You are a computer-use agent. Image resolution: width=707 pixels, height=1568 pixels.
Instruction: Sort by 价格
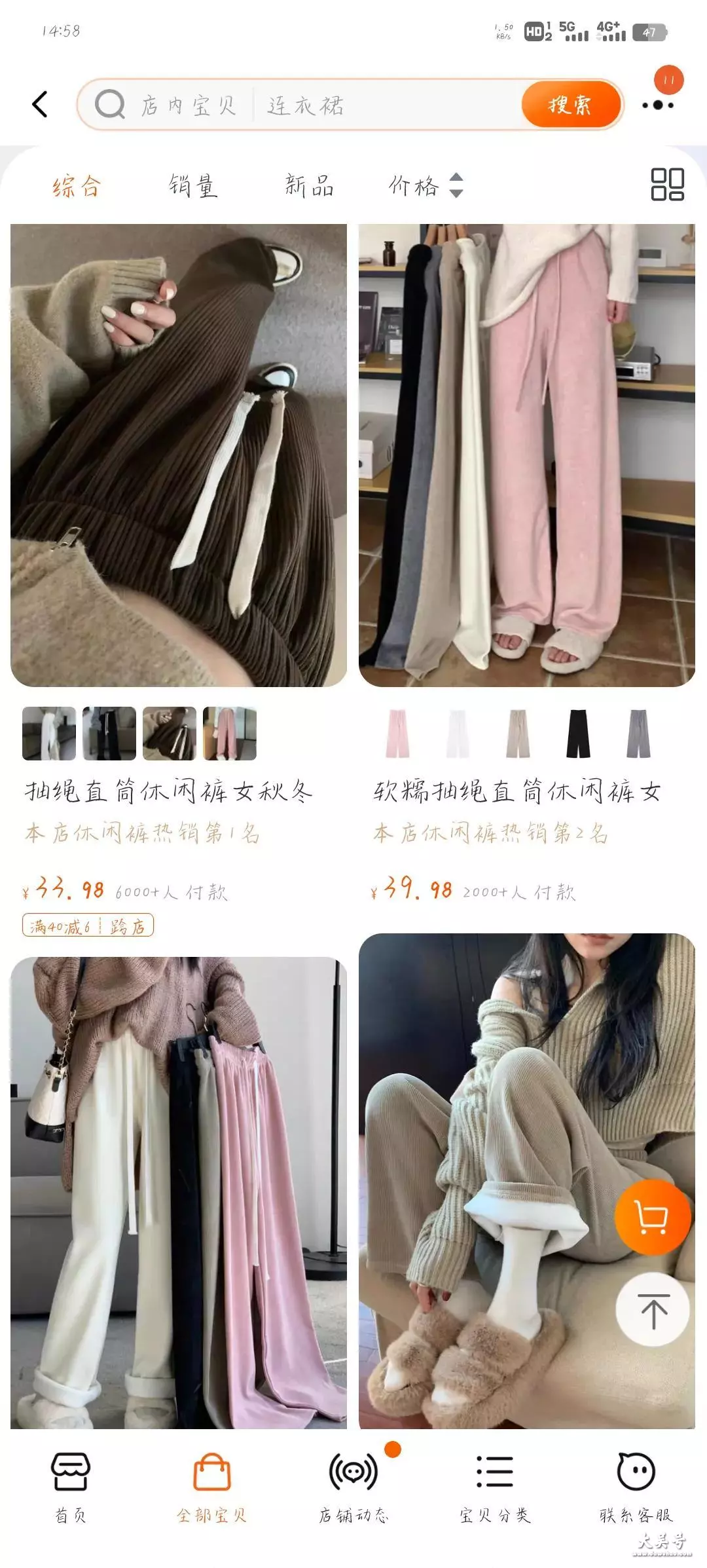[426, 185]
